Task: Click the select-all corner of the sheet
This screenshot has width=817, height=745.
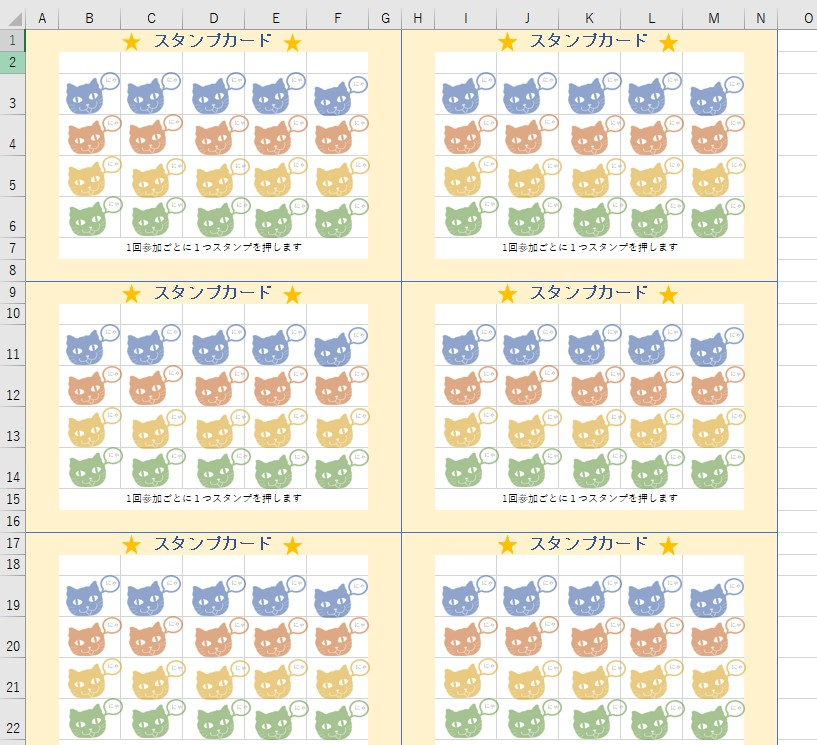Action: pos(12,18)
